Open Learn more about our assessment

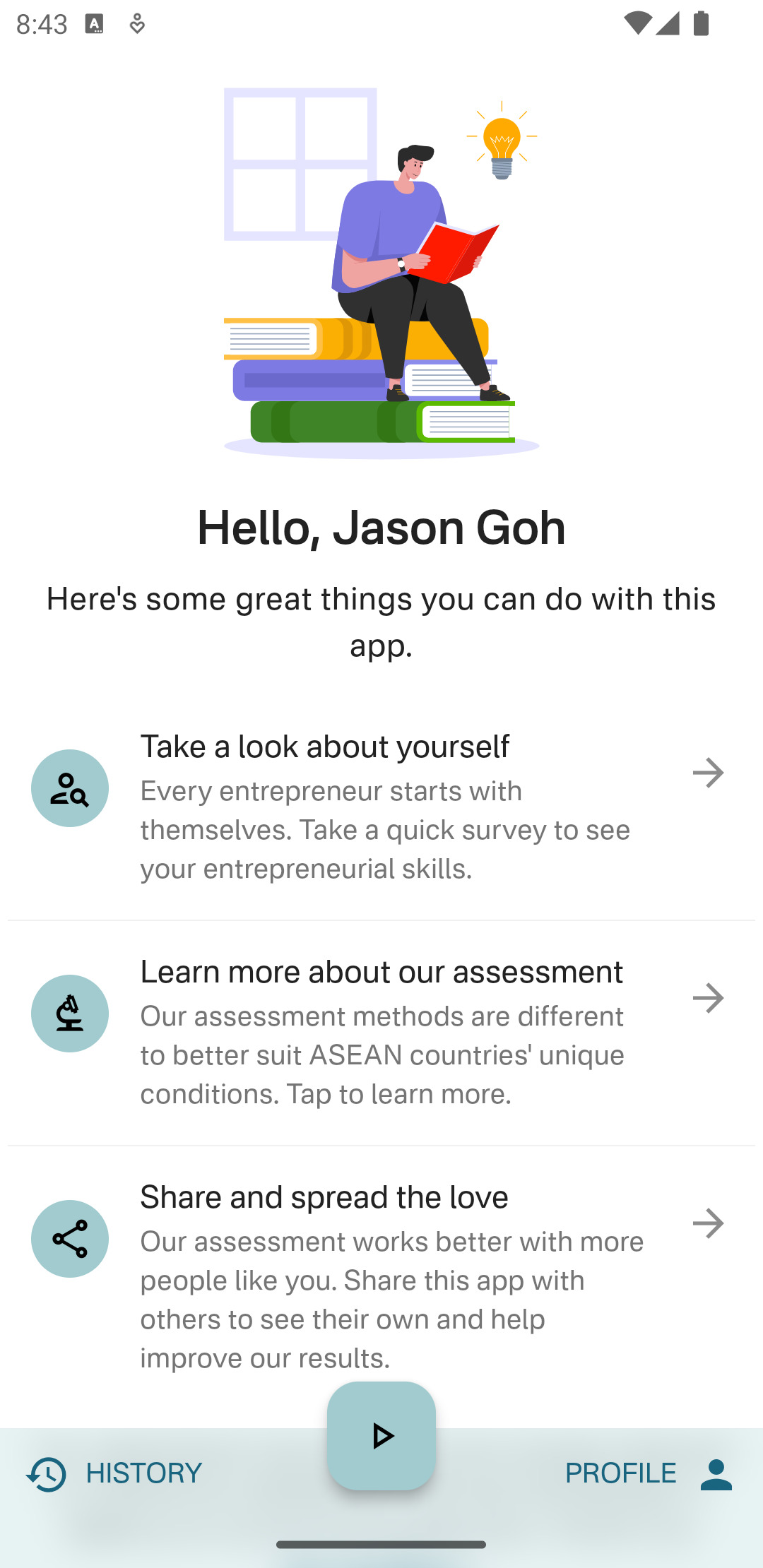pos(381,1032)
